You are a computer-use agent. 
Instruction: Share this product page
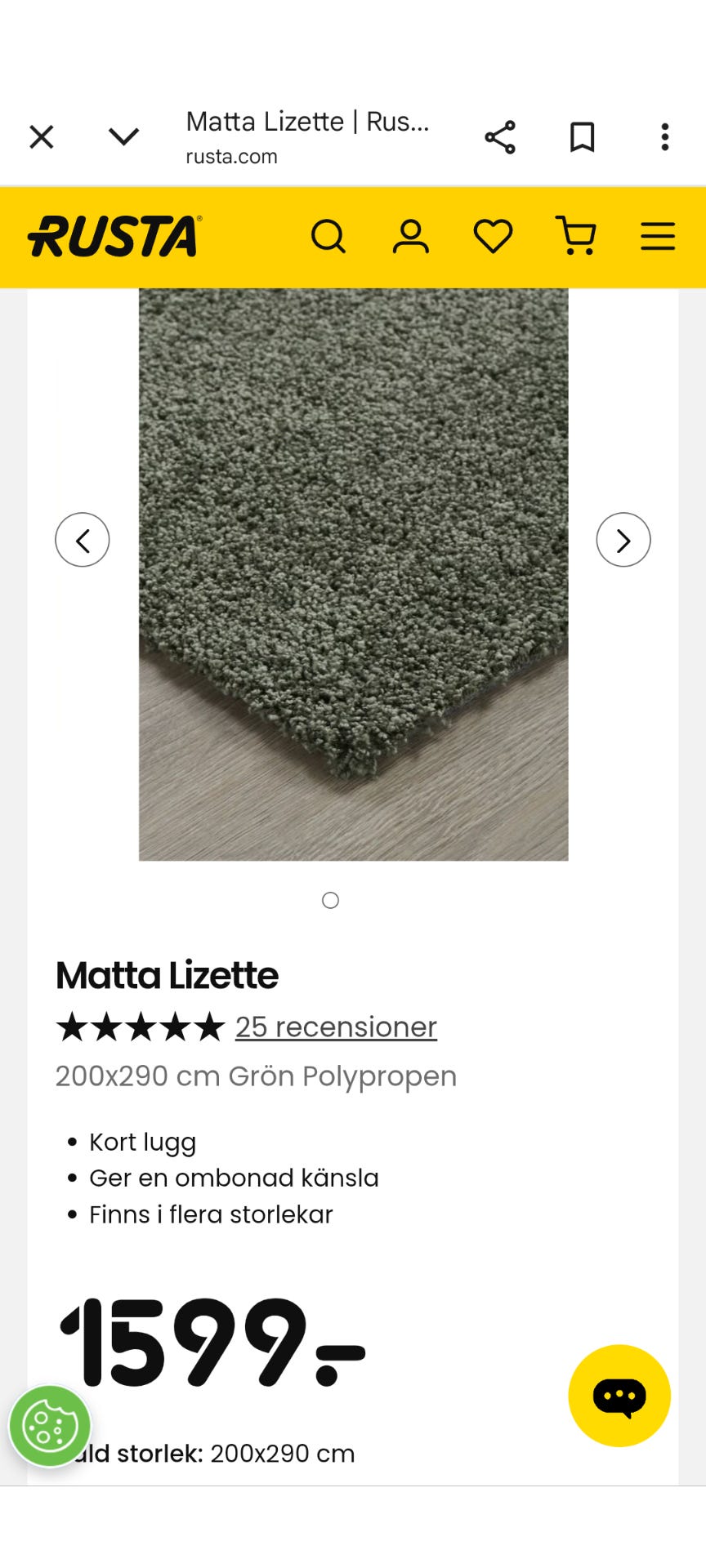(x=500, y=137)
